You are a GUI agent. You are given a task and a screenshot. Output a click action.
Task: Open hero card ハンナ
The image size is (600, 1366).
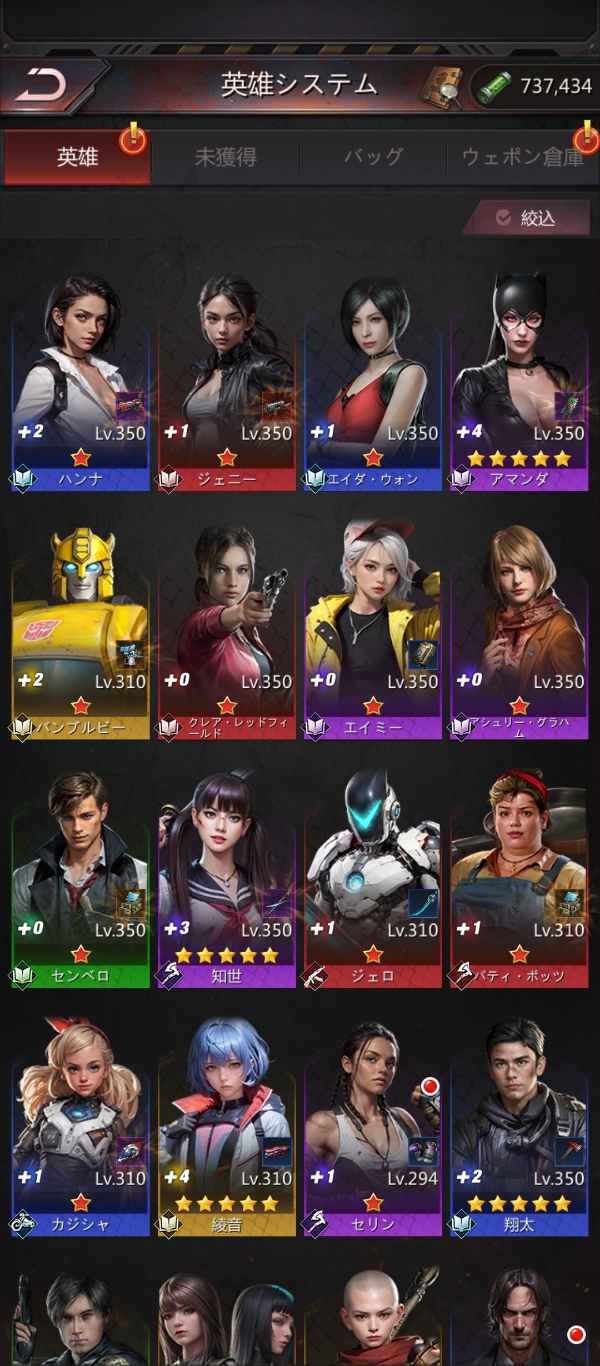tap(80, 380)
